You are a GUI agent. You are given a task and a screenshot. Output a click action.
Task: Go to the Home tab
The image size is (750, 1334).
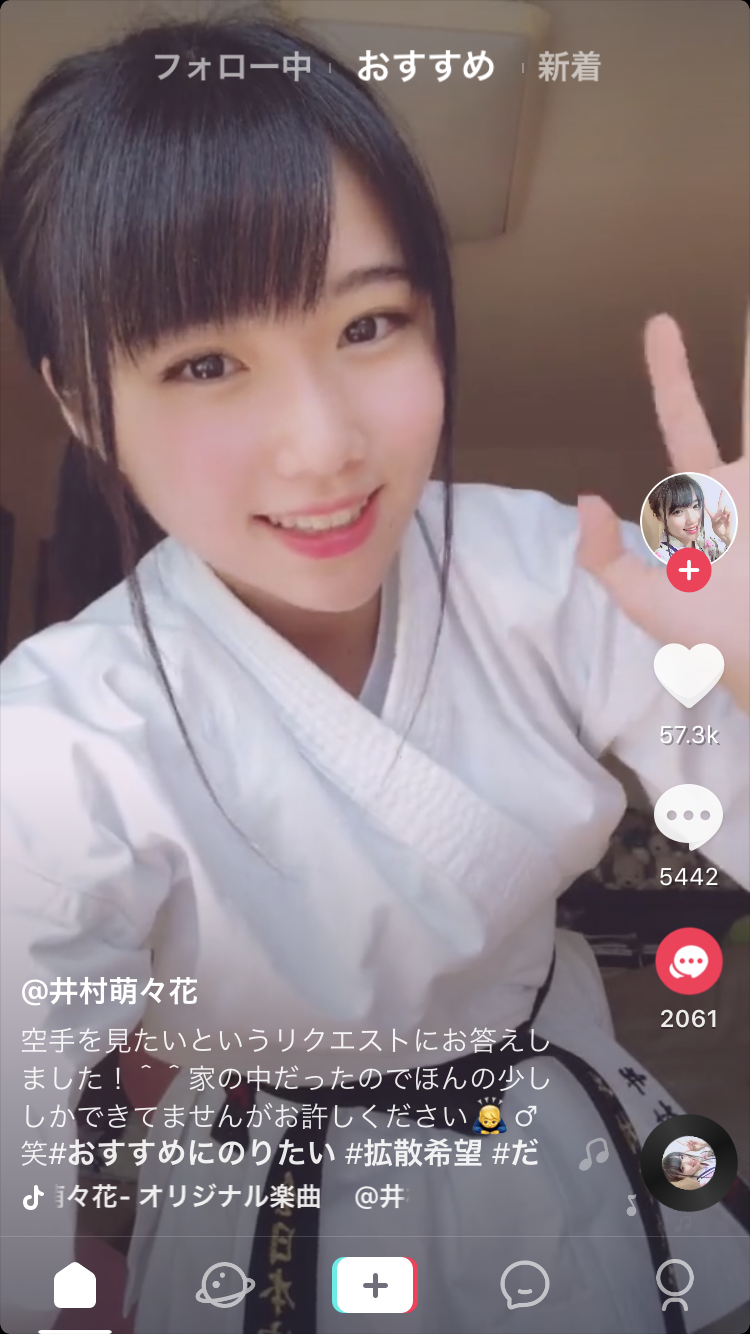pos(75,1285)
